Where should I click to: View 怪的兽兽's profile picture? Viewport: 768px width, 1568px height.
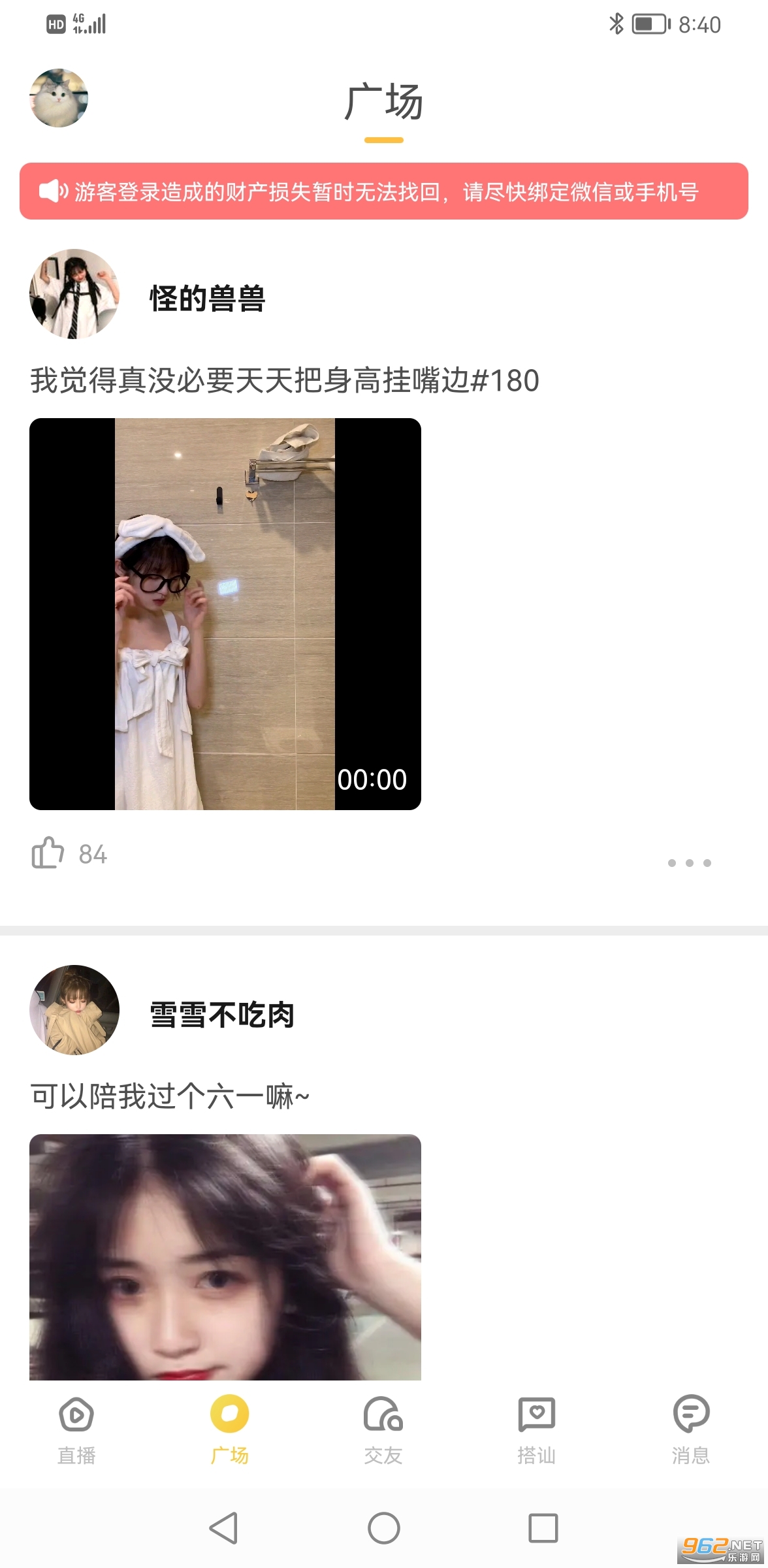(x=74, y=294)
